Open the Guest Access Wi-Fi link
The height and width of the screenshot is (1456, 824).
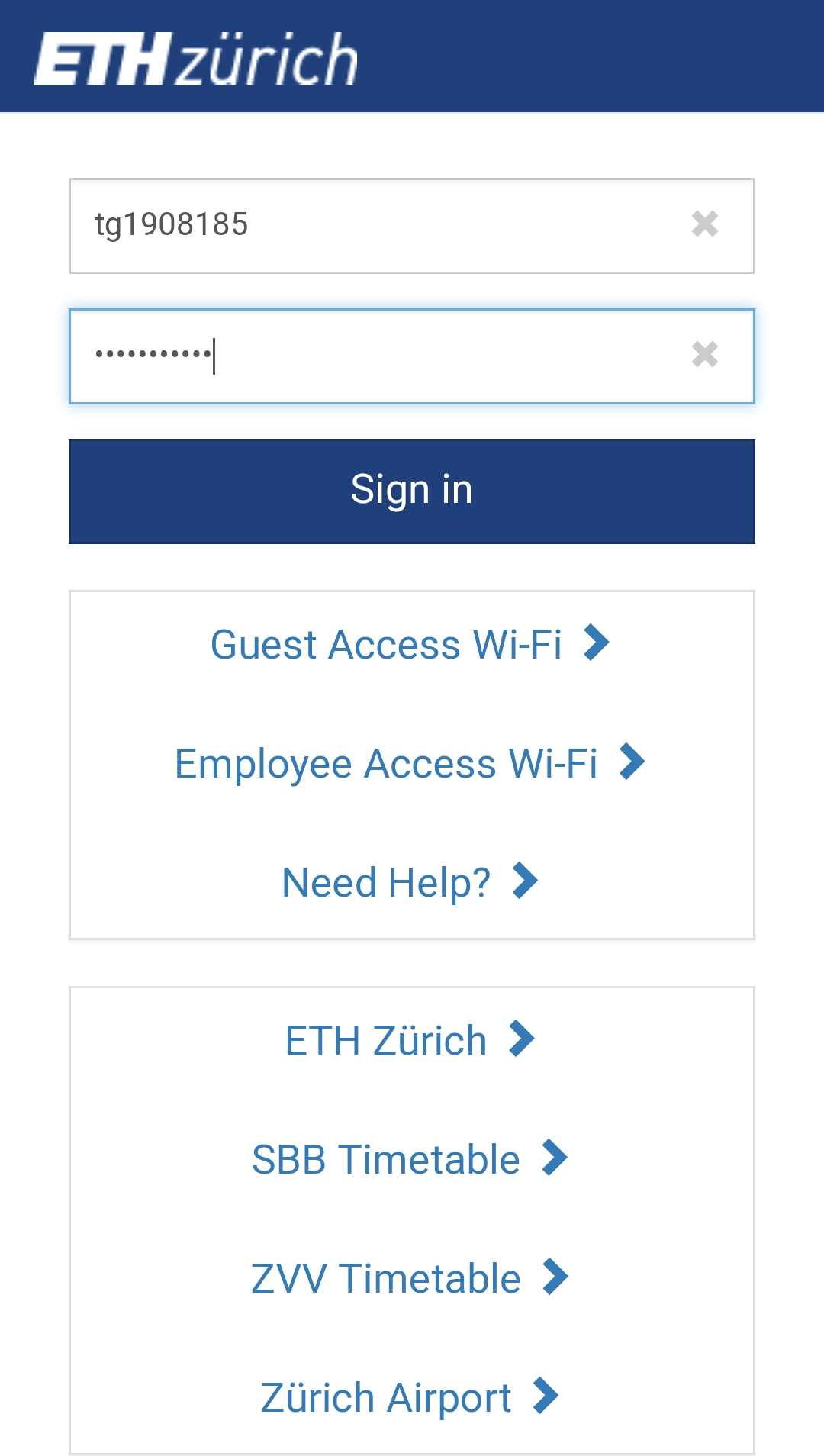[410, 644]
